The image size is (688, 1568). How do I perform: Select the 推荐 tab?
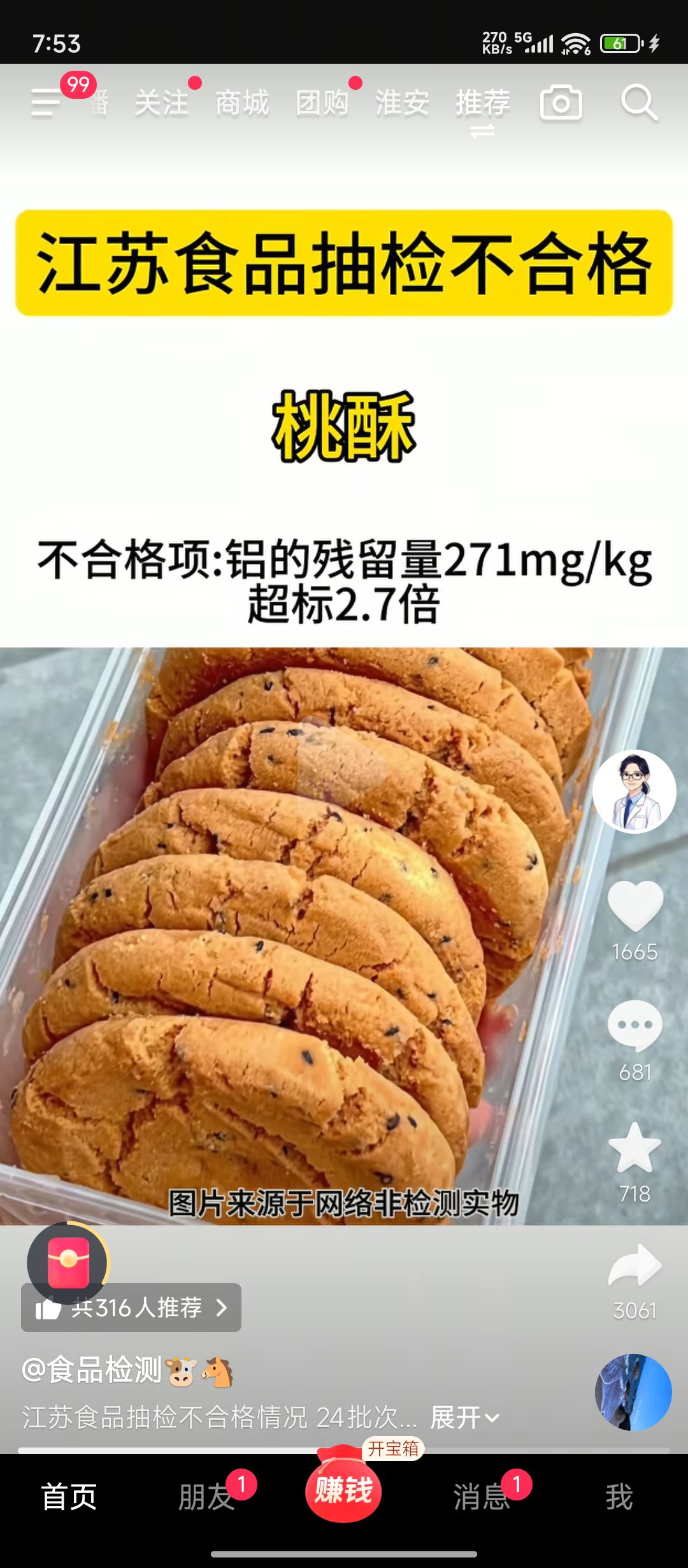coord(482,103)
